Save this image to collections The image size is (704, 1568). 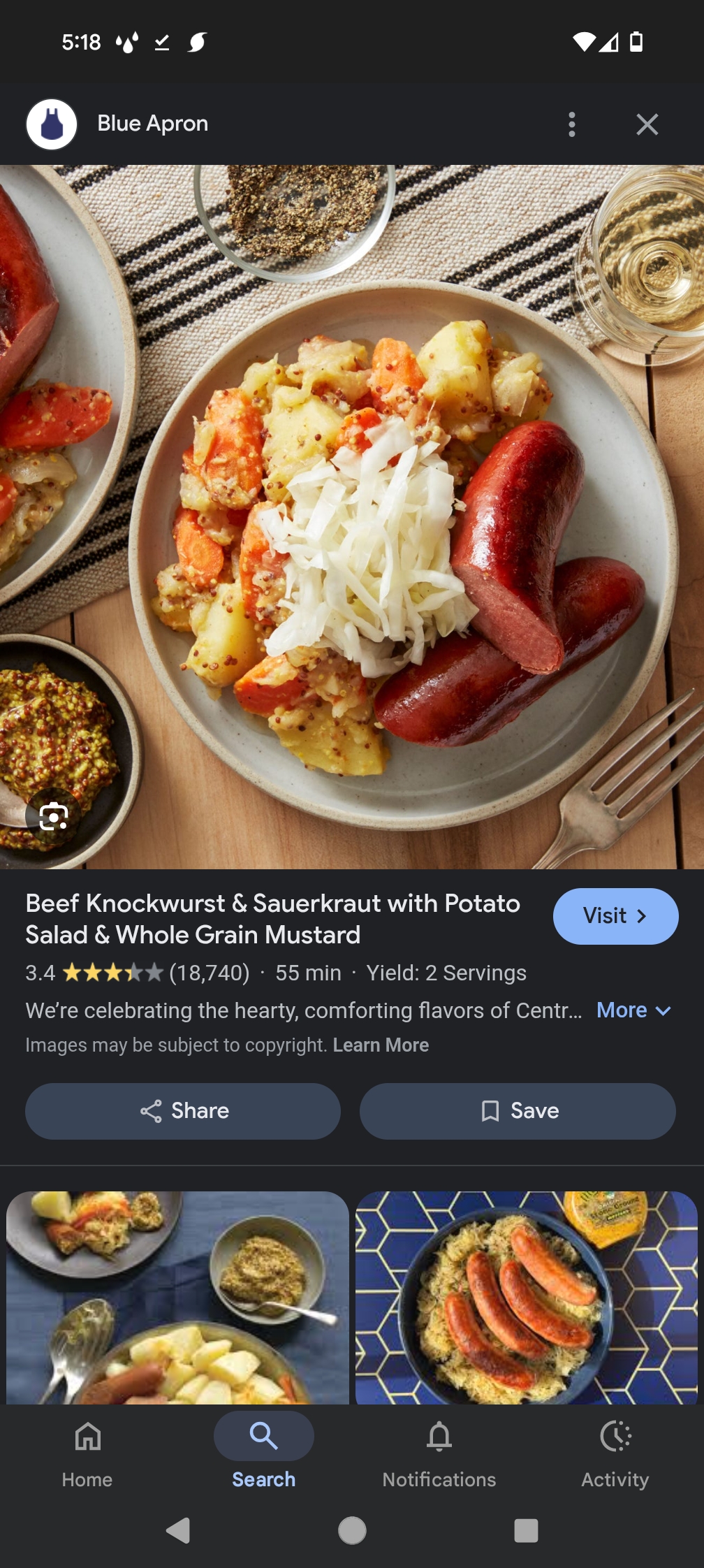pos(518,1111)
